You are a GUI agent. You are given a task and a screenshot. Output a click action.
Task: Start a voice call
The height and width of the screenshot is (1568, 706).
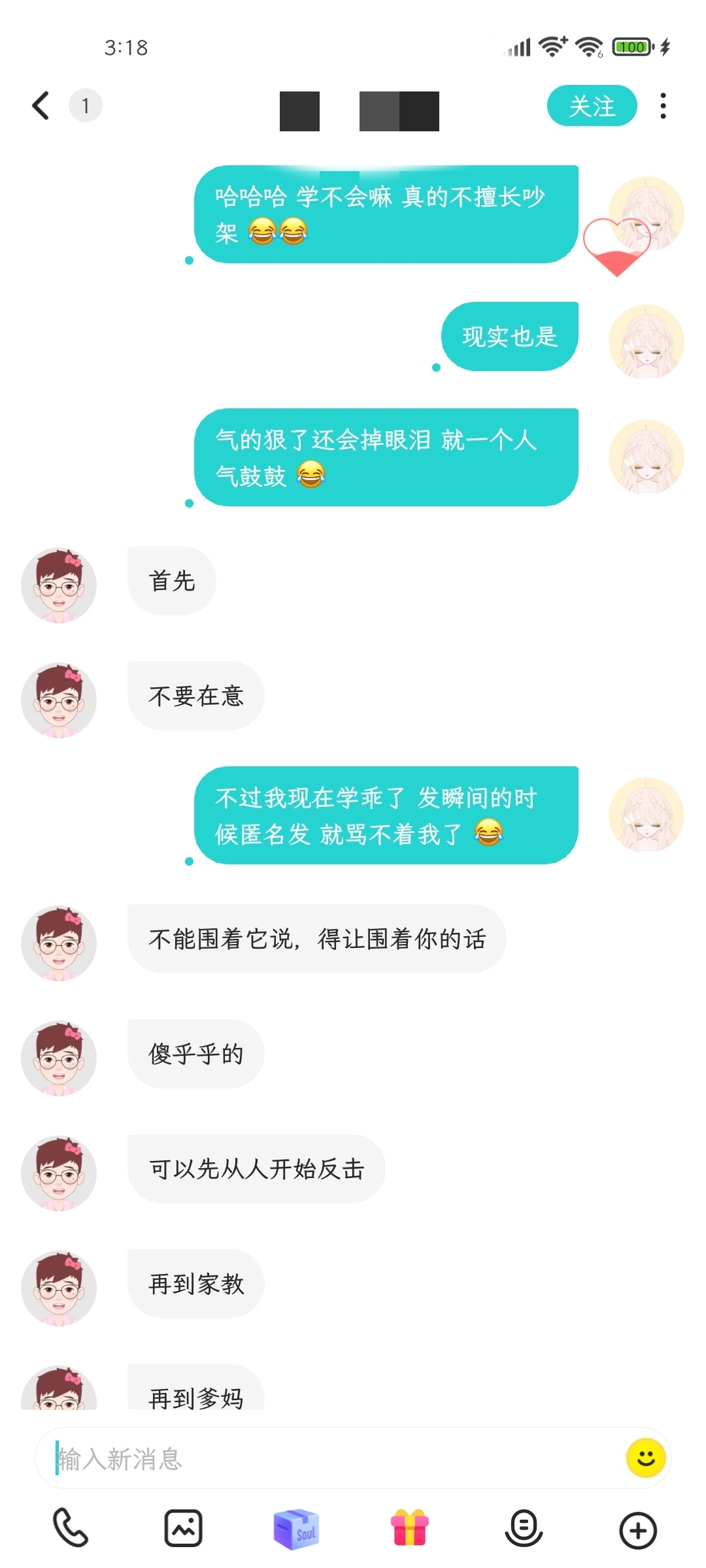[70, 1527]
